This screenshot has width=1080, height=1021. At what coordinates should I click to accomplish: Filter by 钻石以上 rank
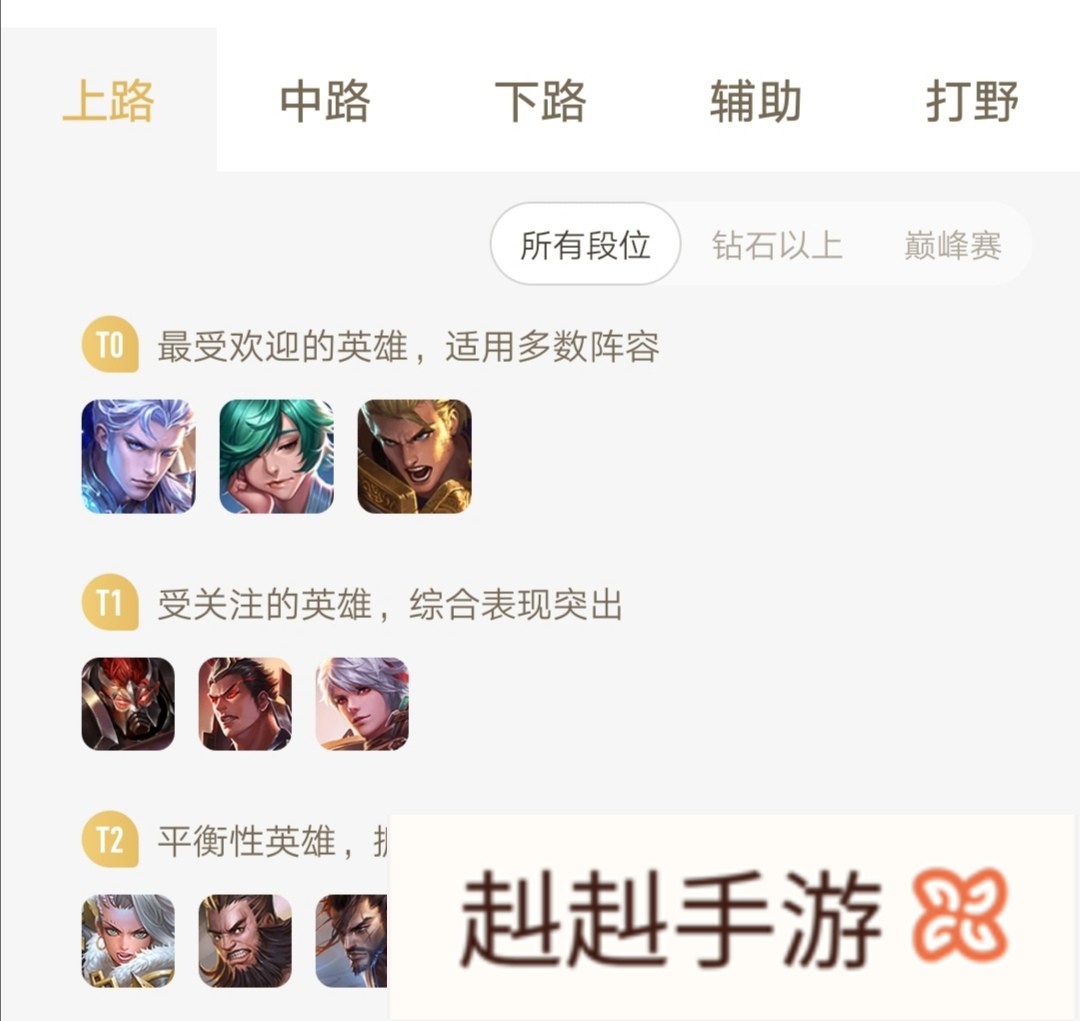[777, 245]
